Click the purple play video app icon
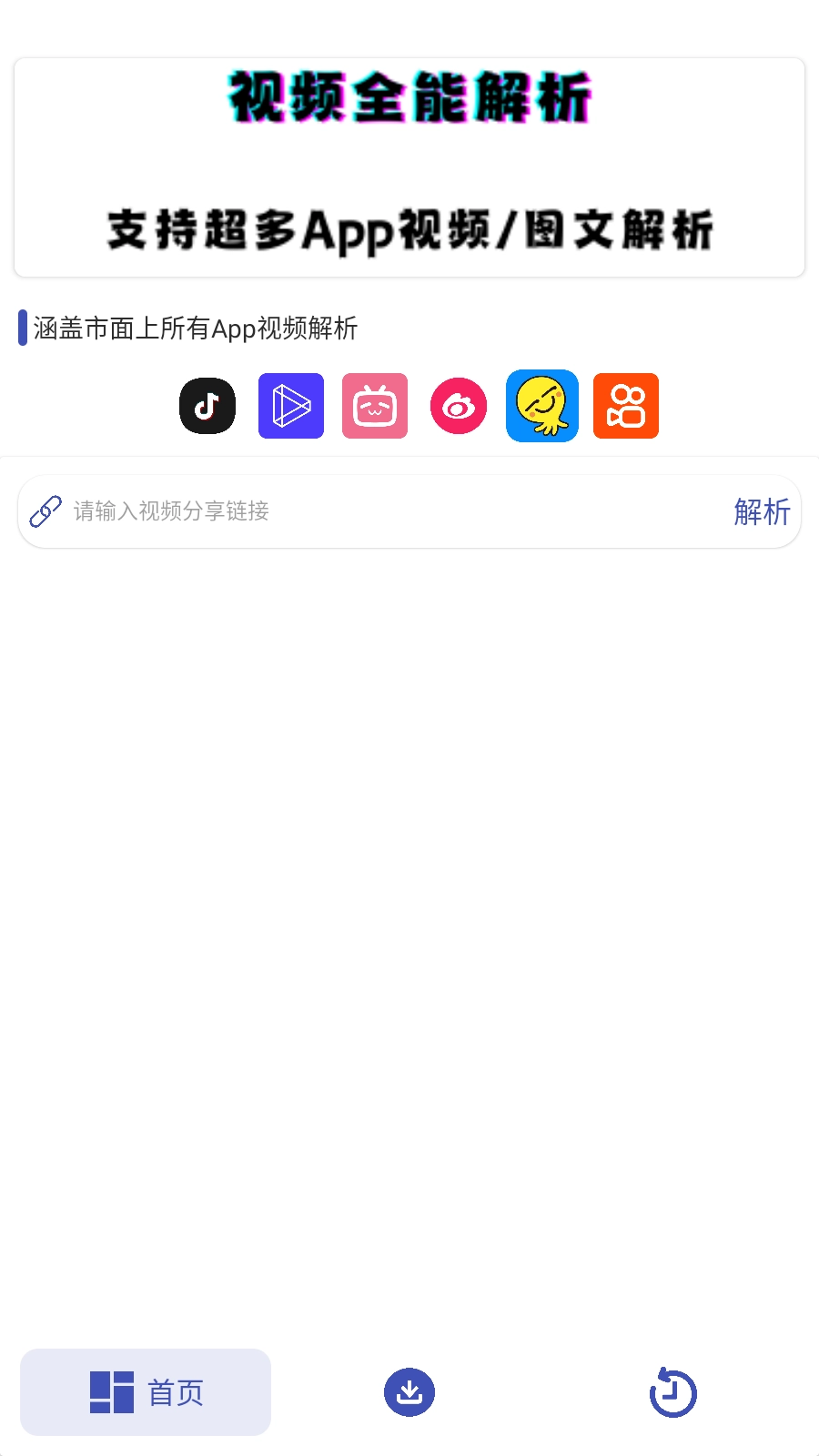The width and height of the screenshot is (819, 1456). click(290, 406)
